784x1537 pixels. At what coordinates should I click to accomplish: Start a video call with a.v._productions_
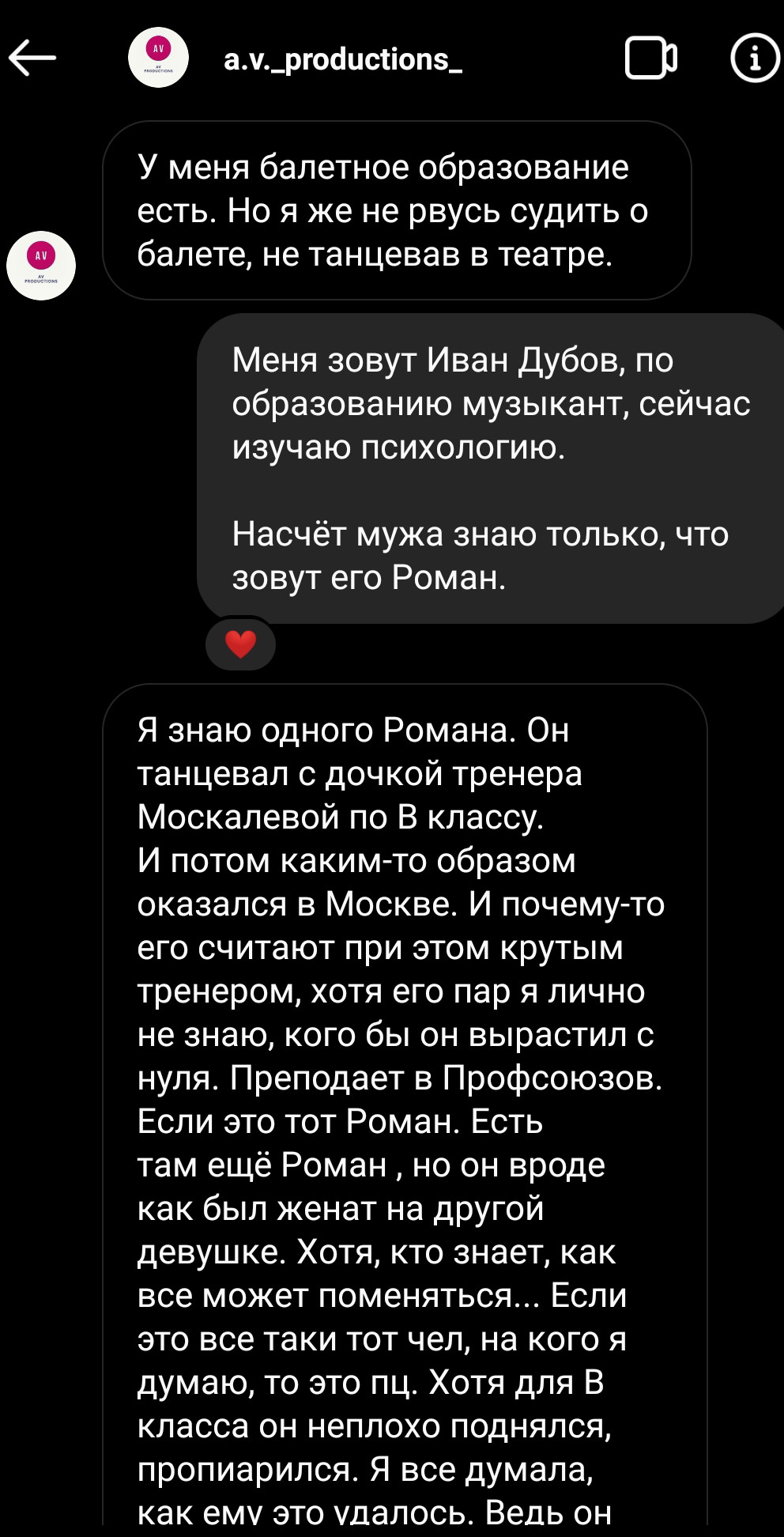point(651,58)
